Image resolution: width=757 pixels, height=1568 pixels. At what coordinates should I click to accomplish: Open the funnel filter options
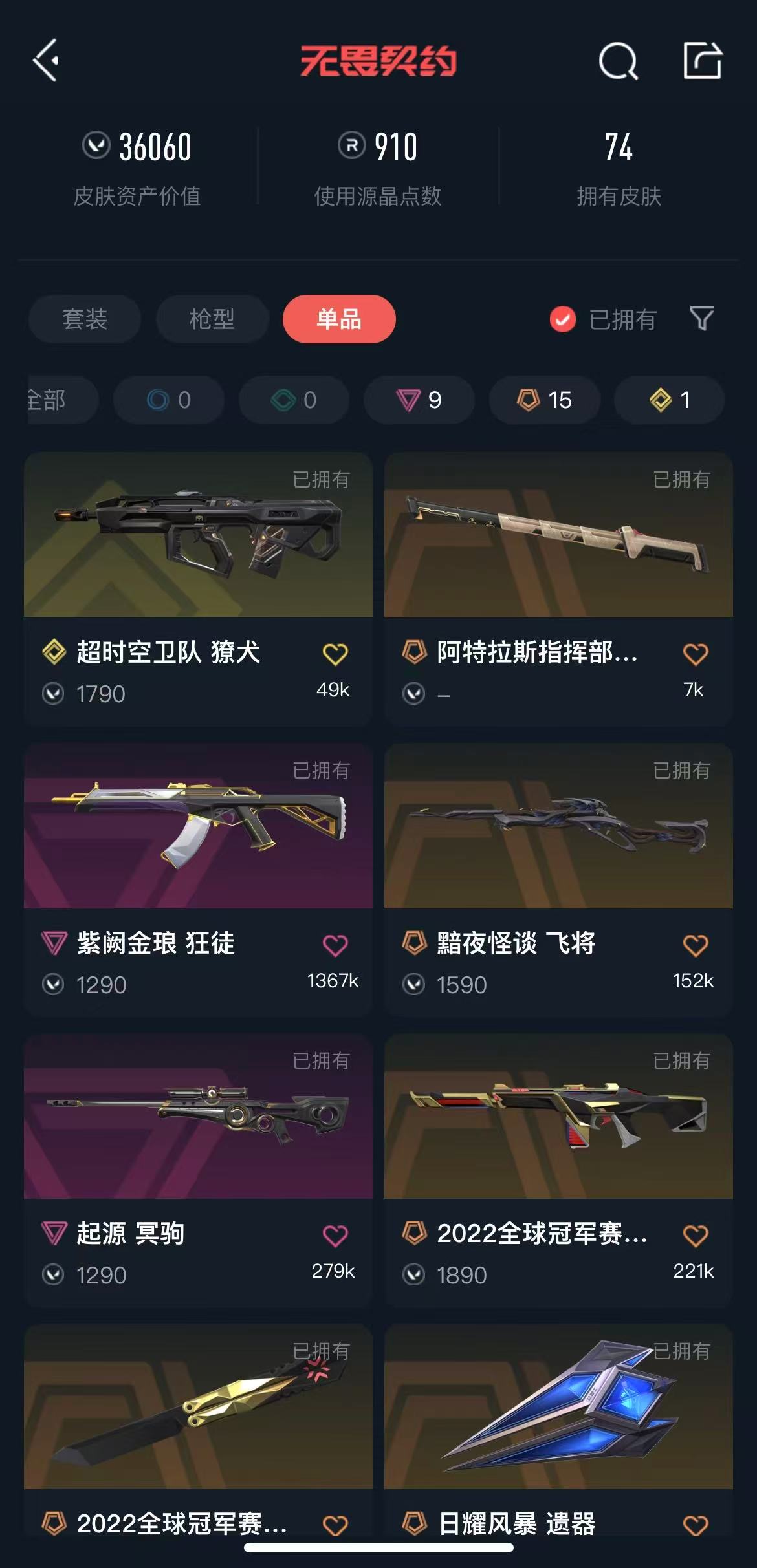[702, 319]
